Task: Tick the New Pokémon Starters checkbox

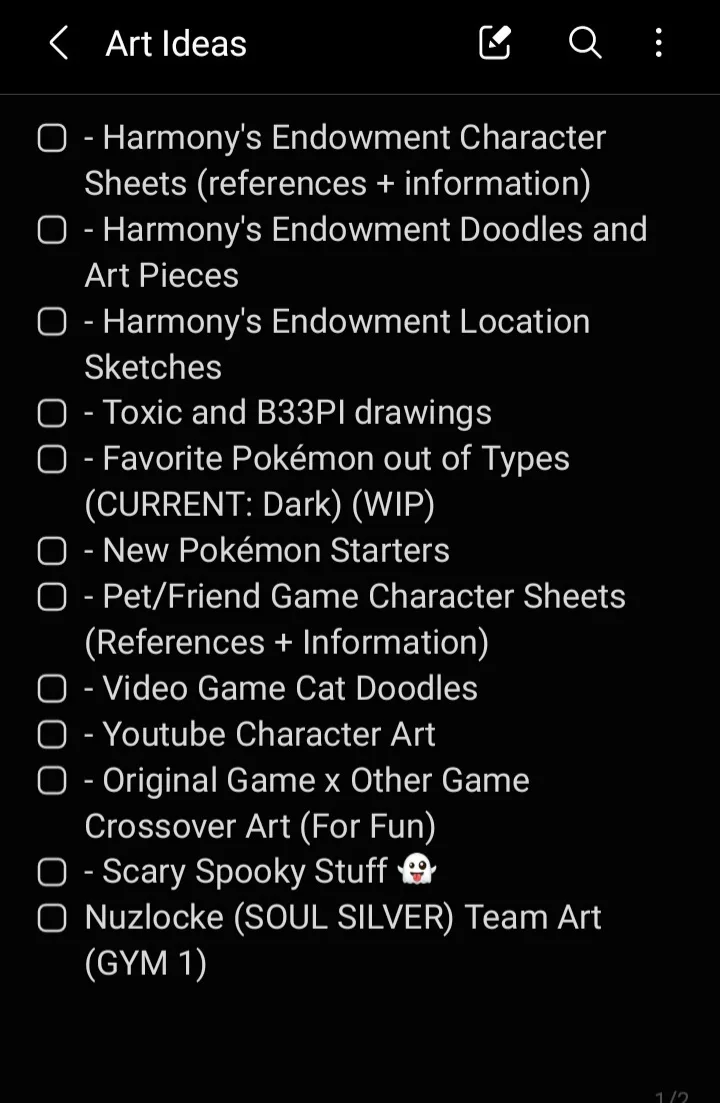Action: (x=52, y=551)
